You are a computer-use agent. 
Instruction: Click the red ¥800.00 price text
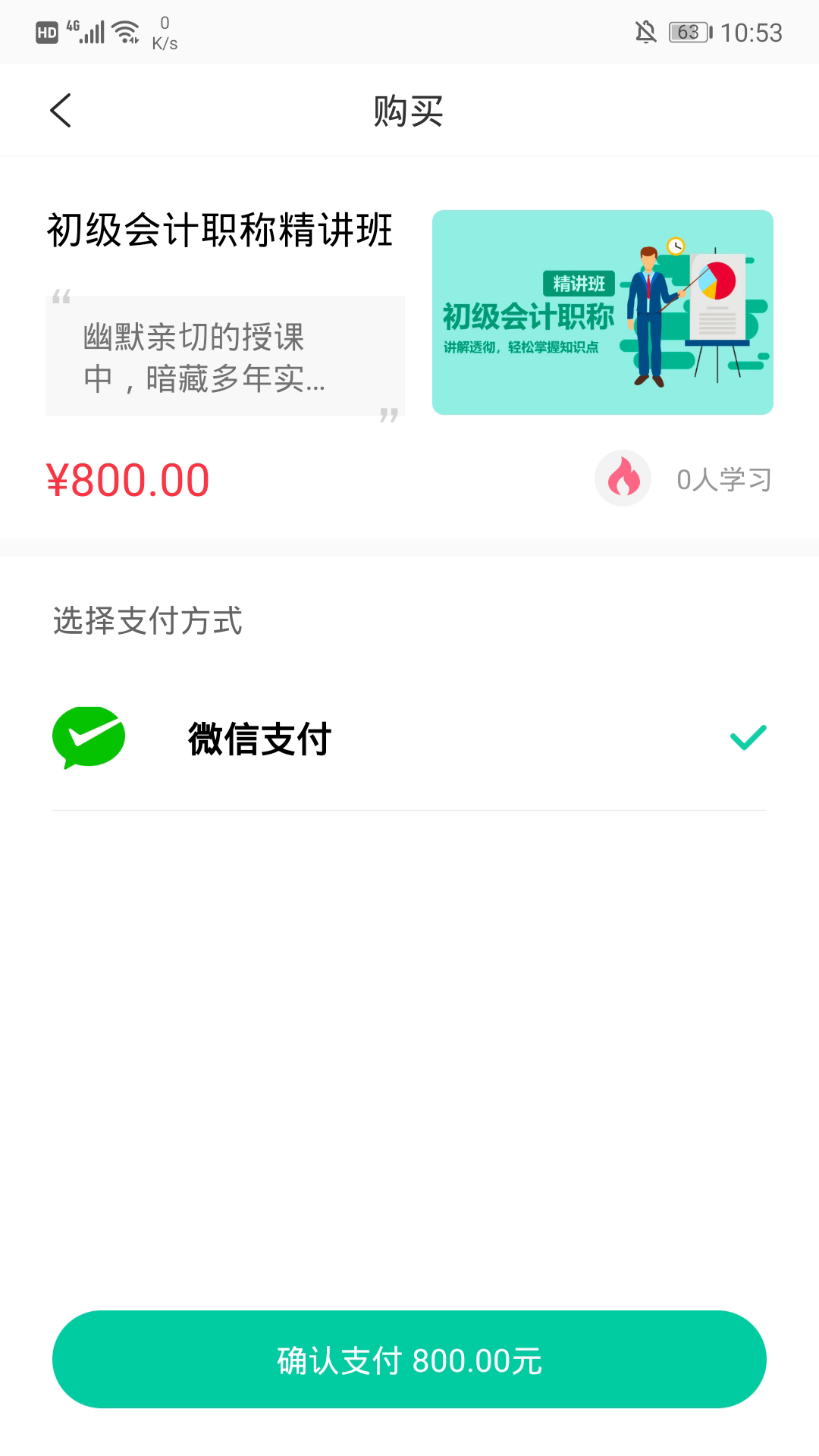point(127,479)
